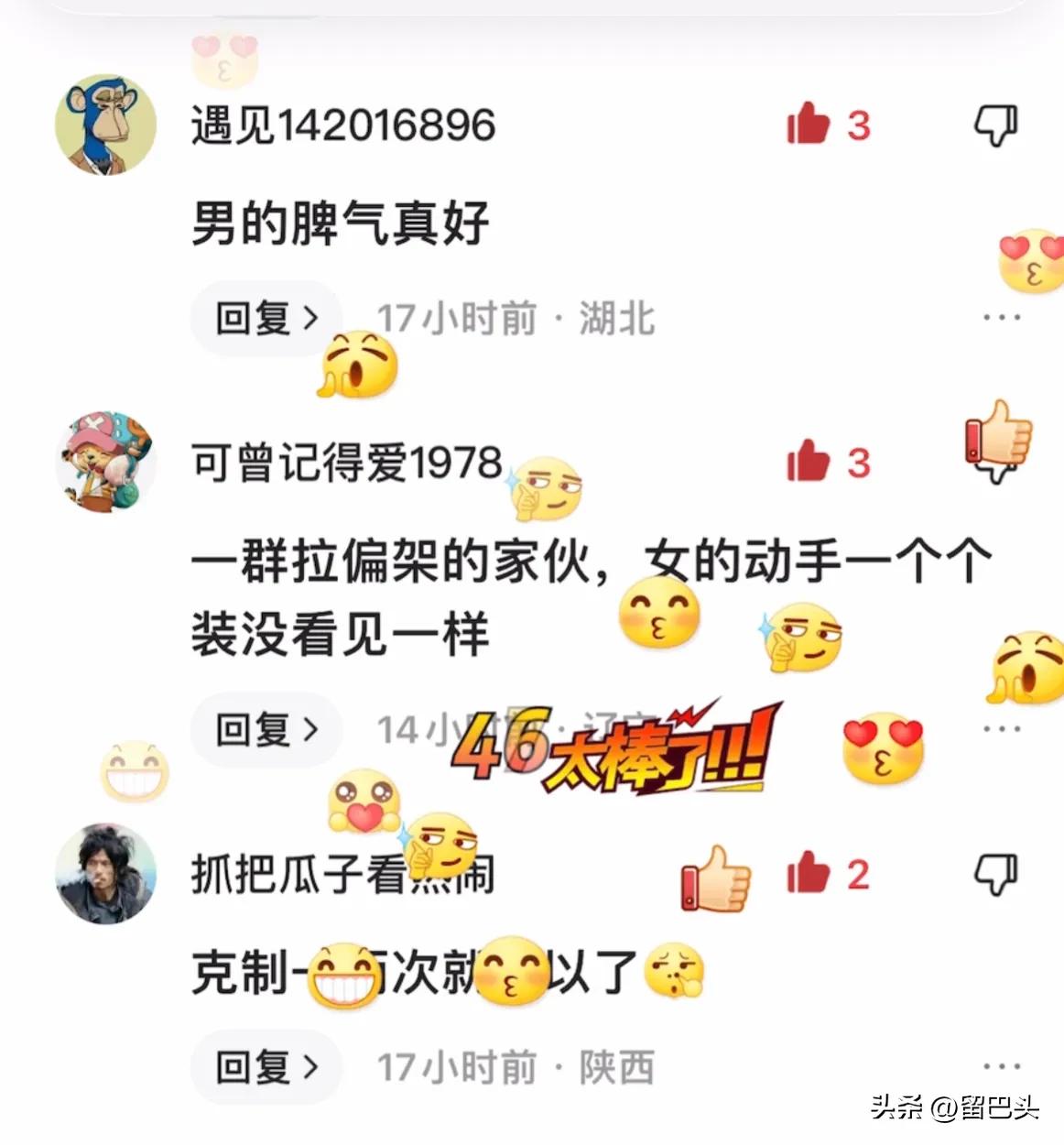
Task: Click the thumbs-up sticker next to 抓把瓜子看热闹
Action: (713, 881)
